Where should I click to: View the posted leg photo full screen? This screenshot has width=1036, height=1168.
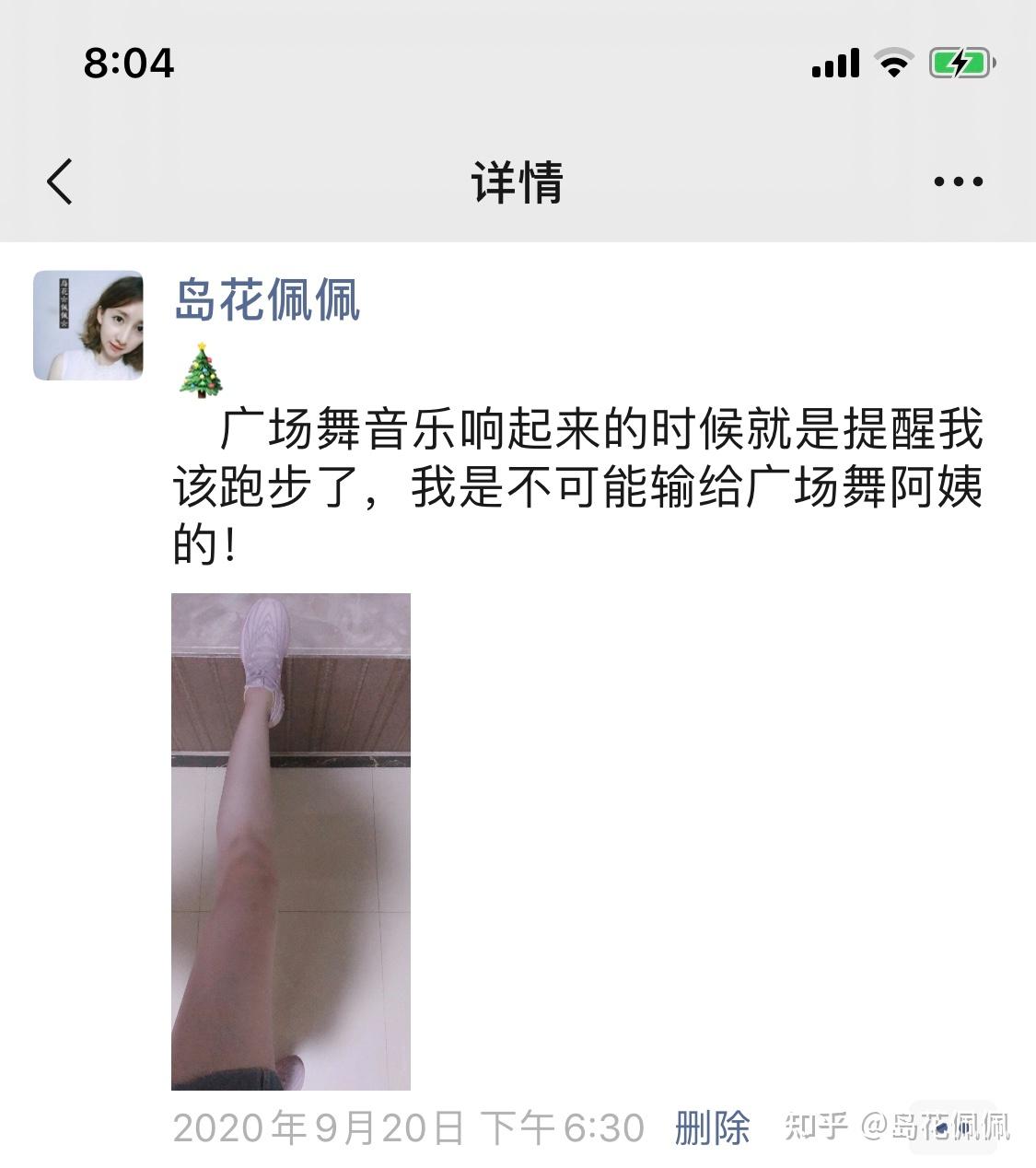pyautogui.click(x=291, y=841)
